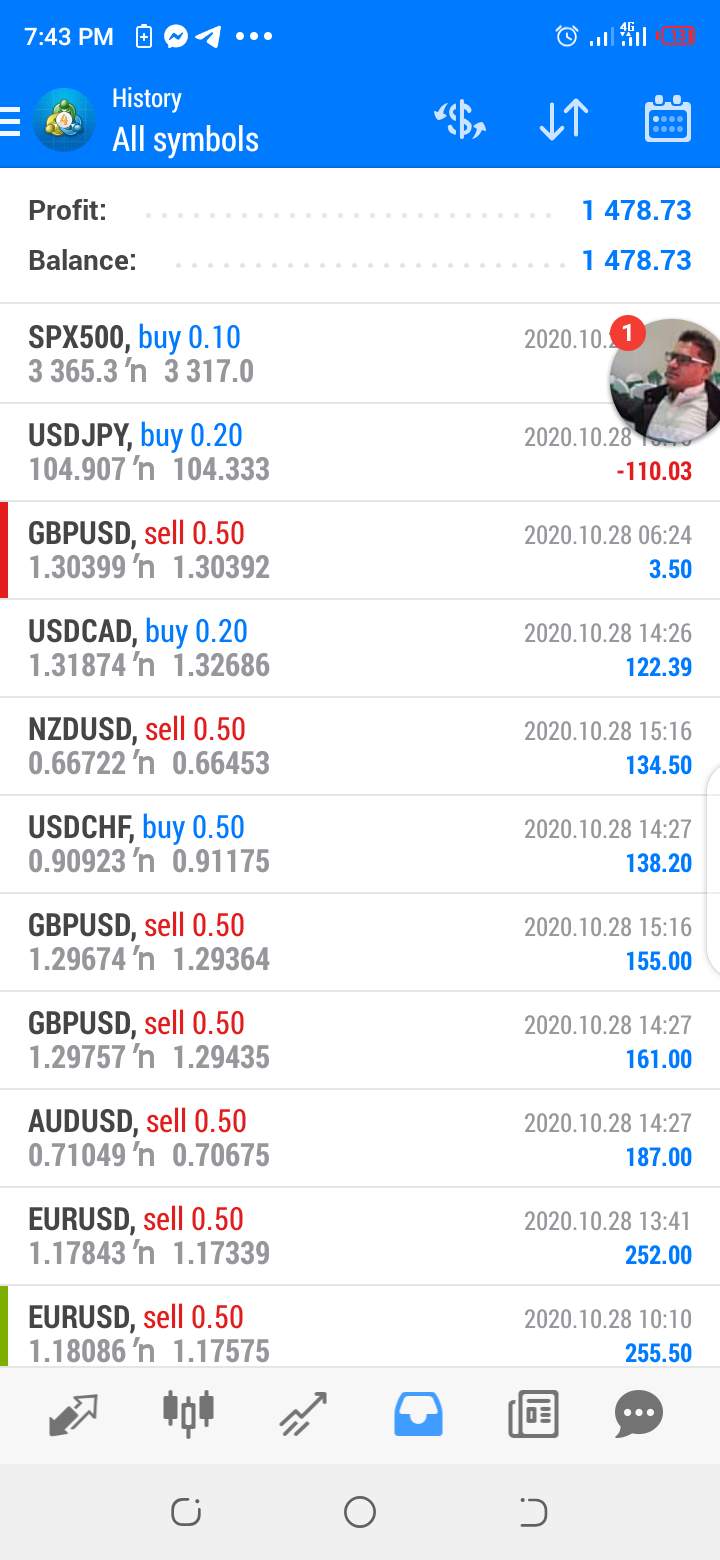
Task: Select GBPUSD trade with profit 155.00
Action: [x=360, y=942]
